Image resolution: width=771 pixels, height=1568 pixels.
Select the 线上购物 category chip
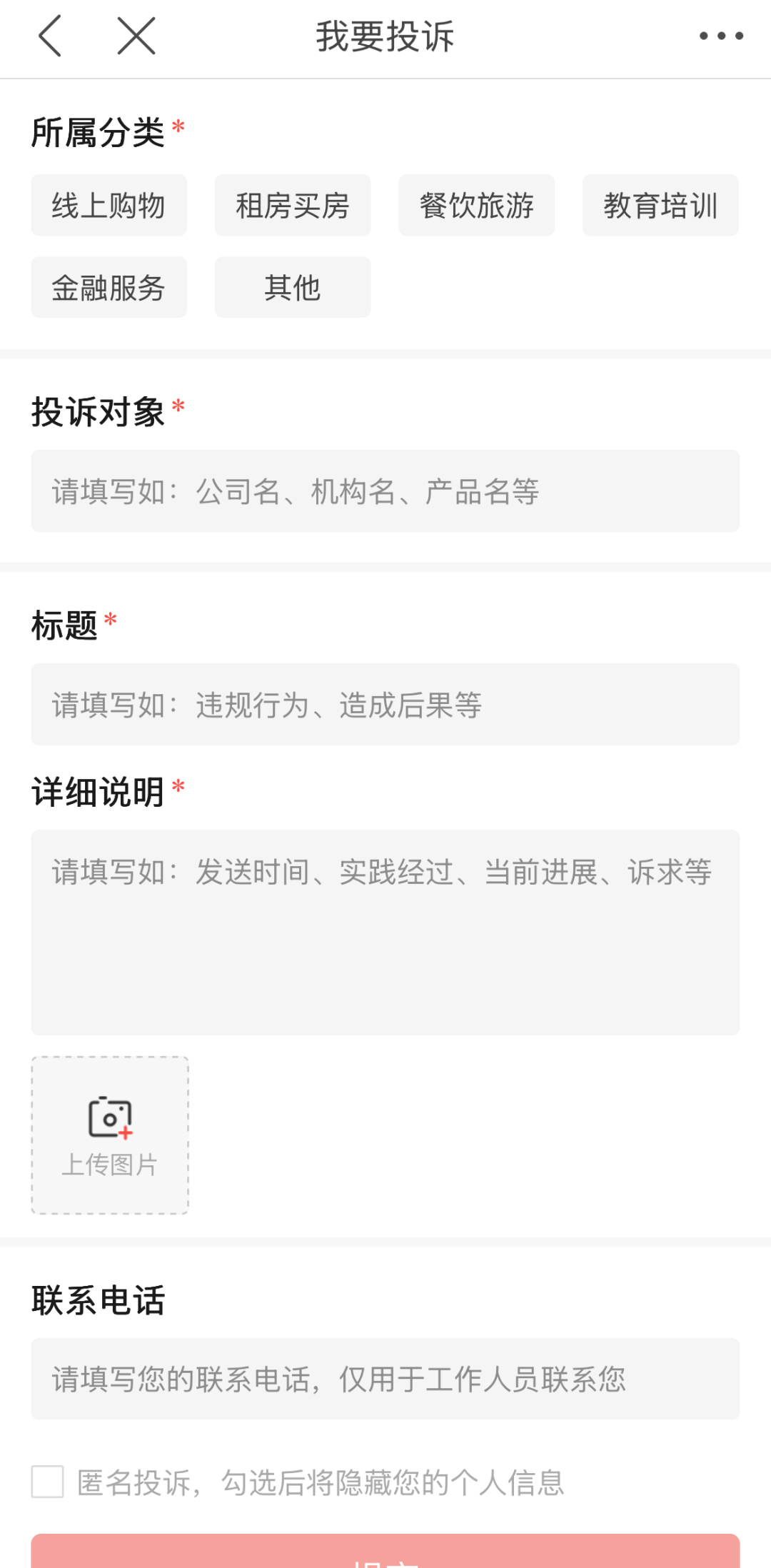tap(109, 206)
